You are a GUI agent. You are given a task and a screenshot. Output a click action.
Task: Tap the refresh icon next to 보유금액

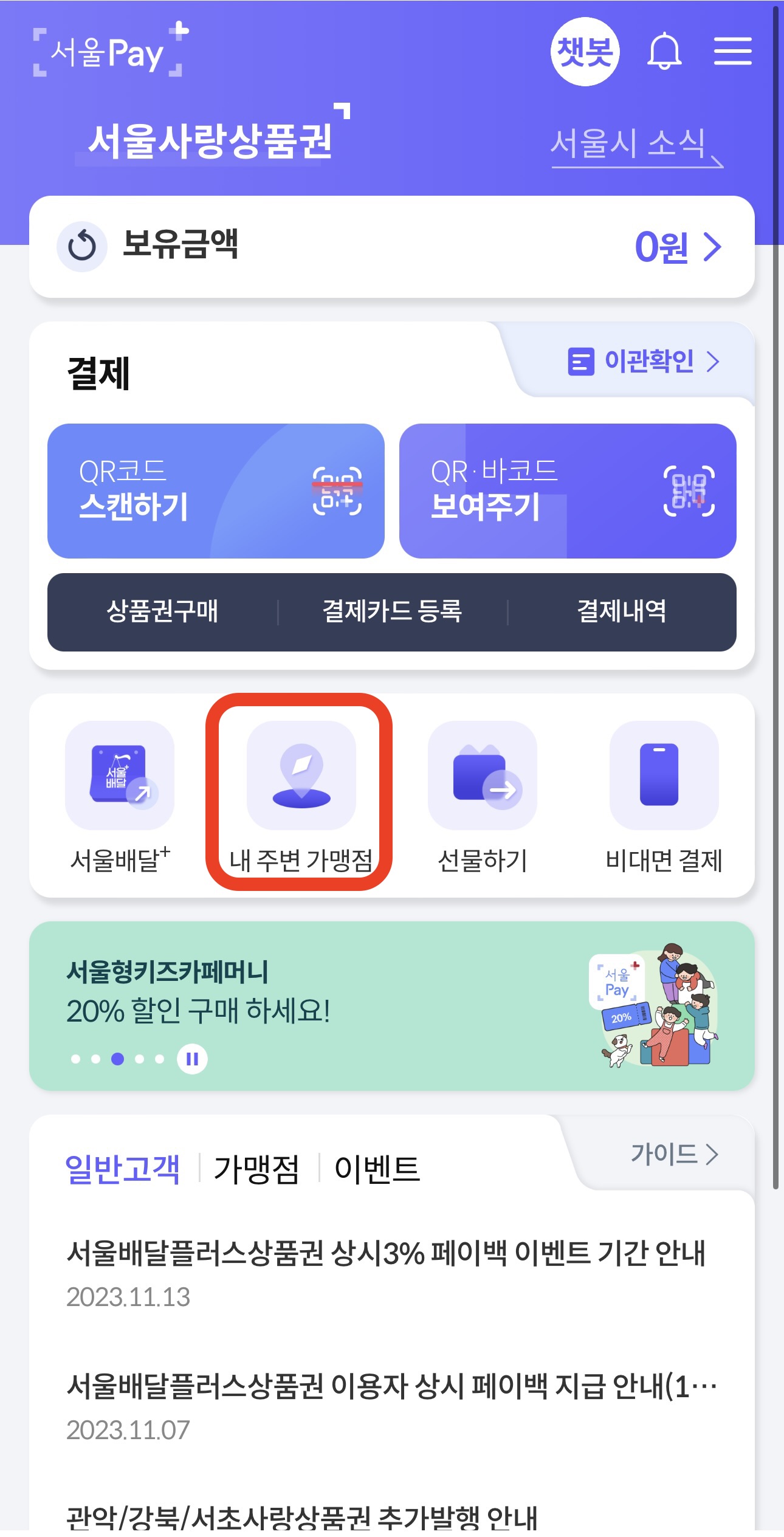[x=83, y=247]
